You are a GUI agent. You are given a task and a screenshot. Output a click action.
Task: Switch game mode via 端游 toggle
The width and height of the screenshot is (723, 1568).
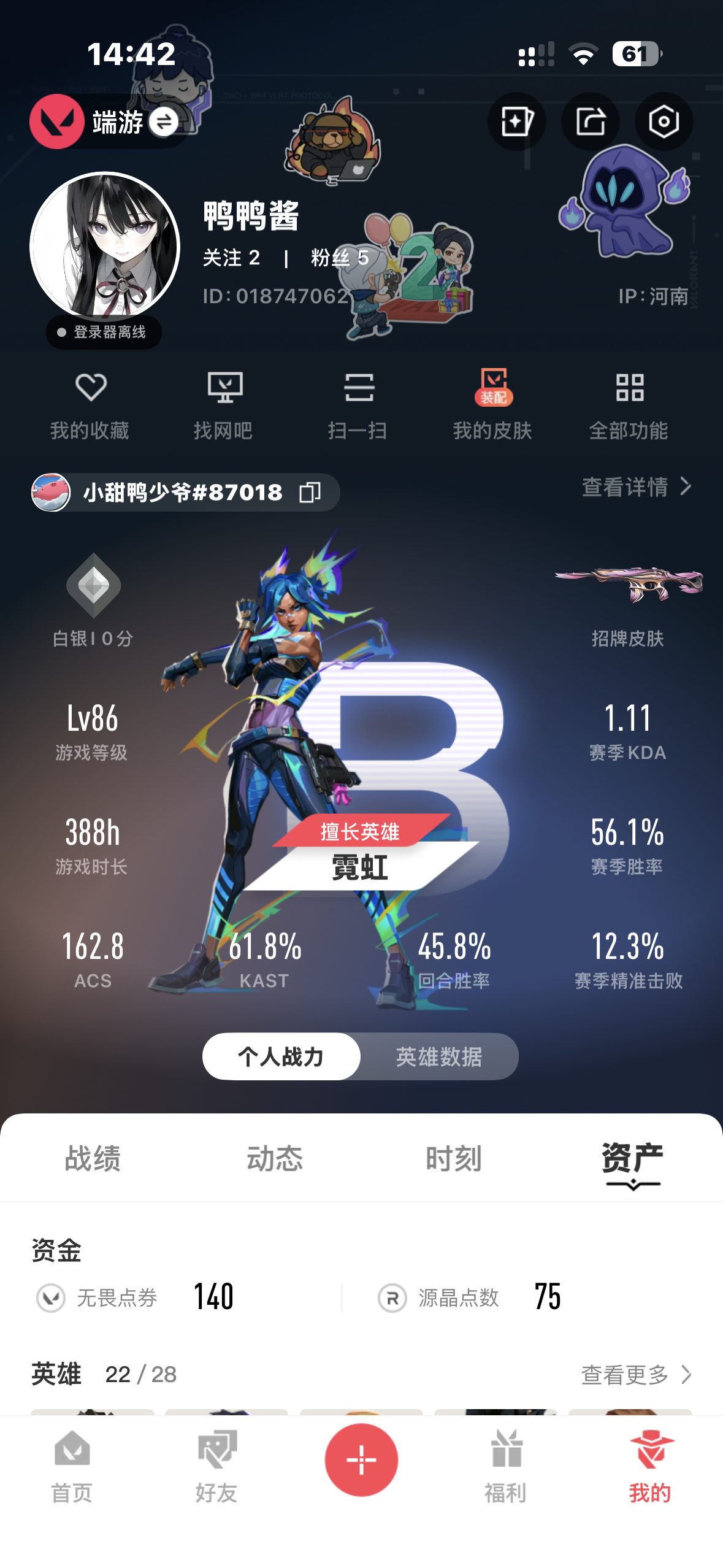164,121
